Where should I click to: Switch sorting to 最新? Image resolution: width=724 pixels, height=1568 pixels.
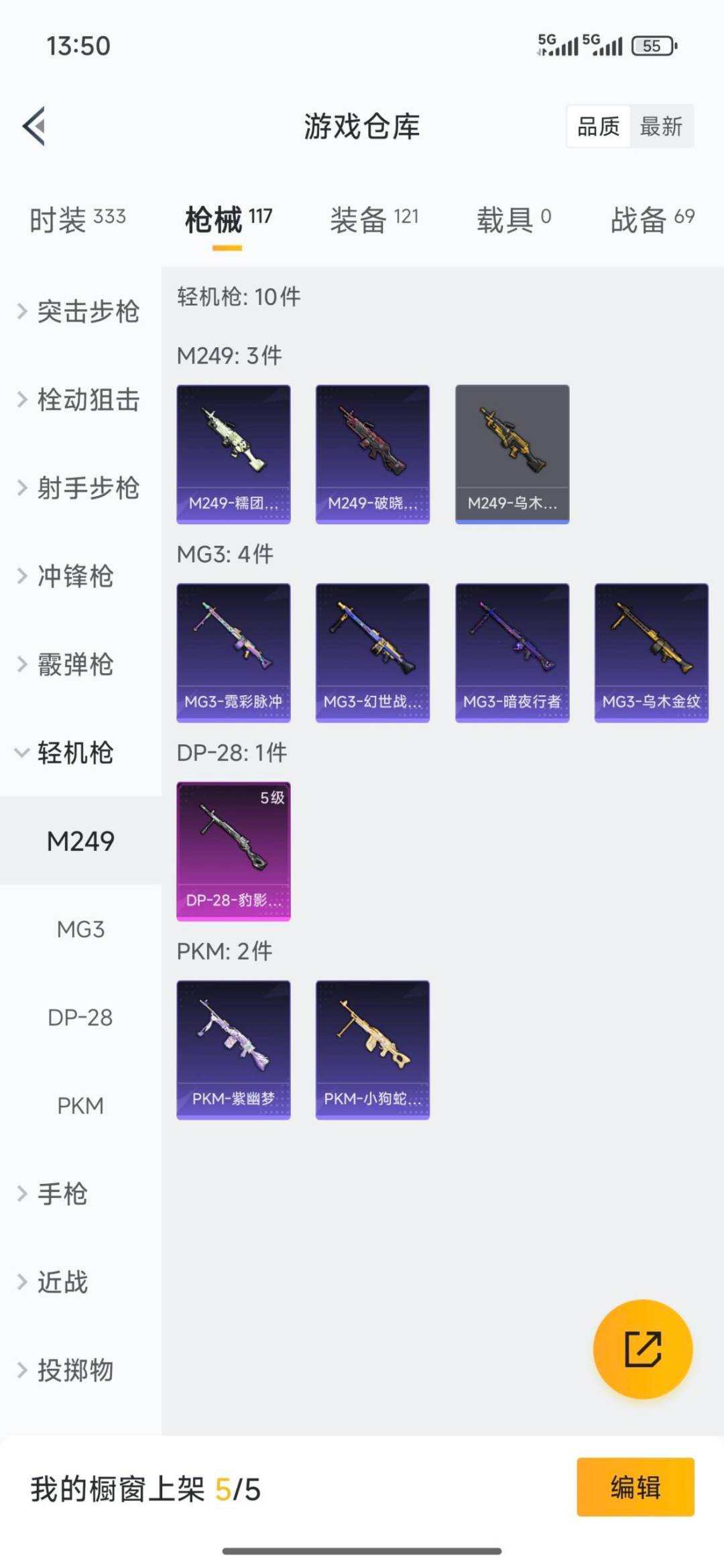point(660,127)
